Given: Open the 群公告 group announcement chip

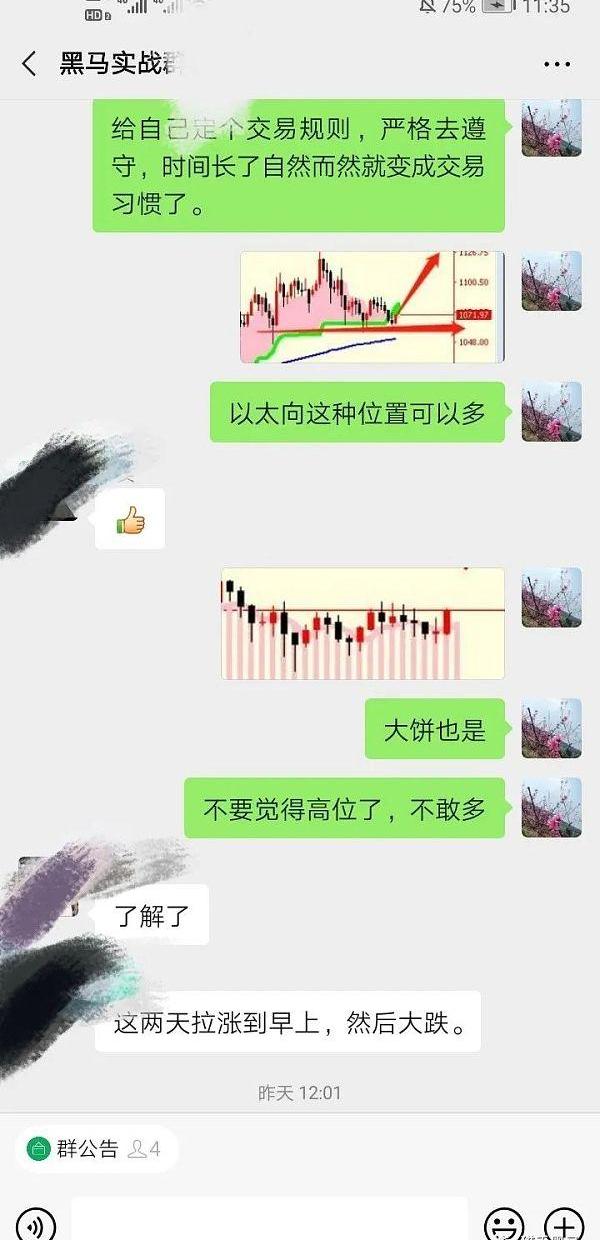Looking at the screenshot, I should tap(96, 1149).
